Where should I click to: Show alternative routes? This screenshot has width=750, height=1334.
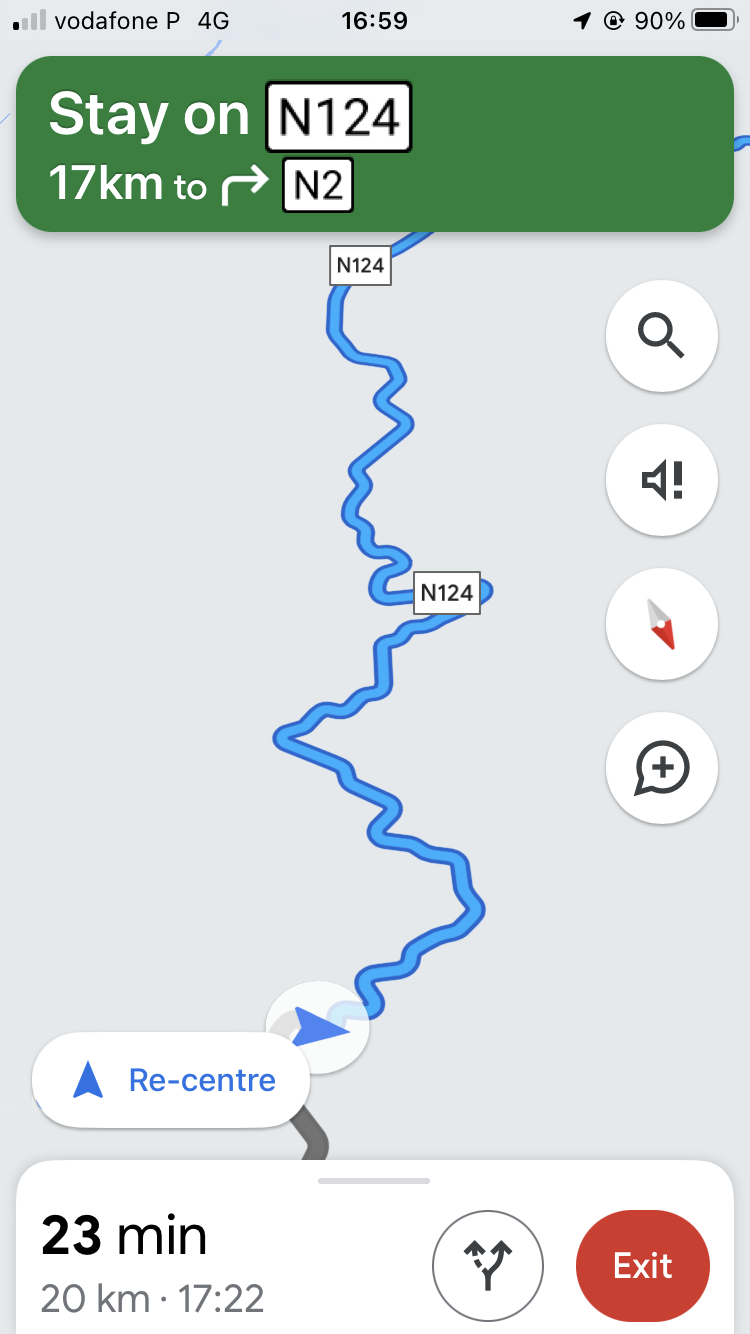coord(487,1266)
